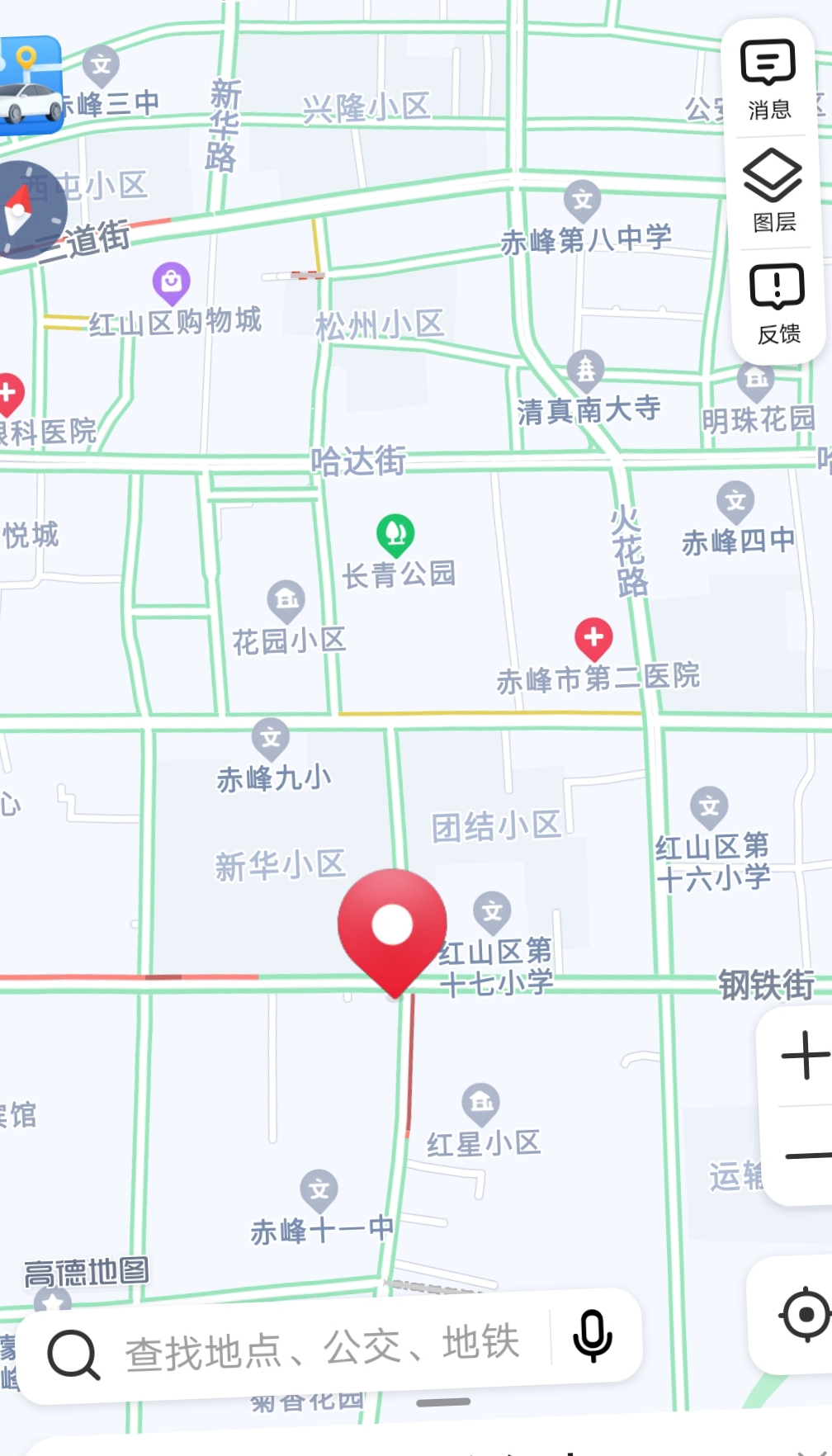The width and height of the screenshot is (832, 1456).
Task: Select the 清真南大寺 landmark marker
Action: click(585, 369)
